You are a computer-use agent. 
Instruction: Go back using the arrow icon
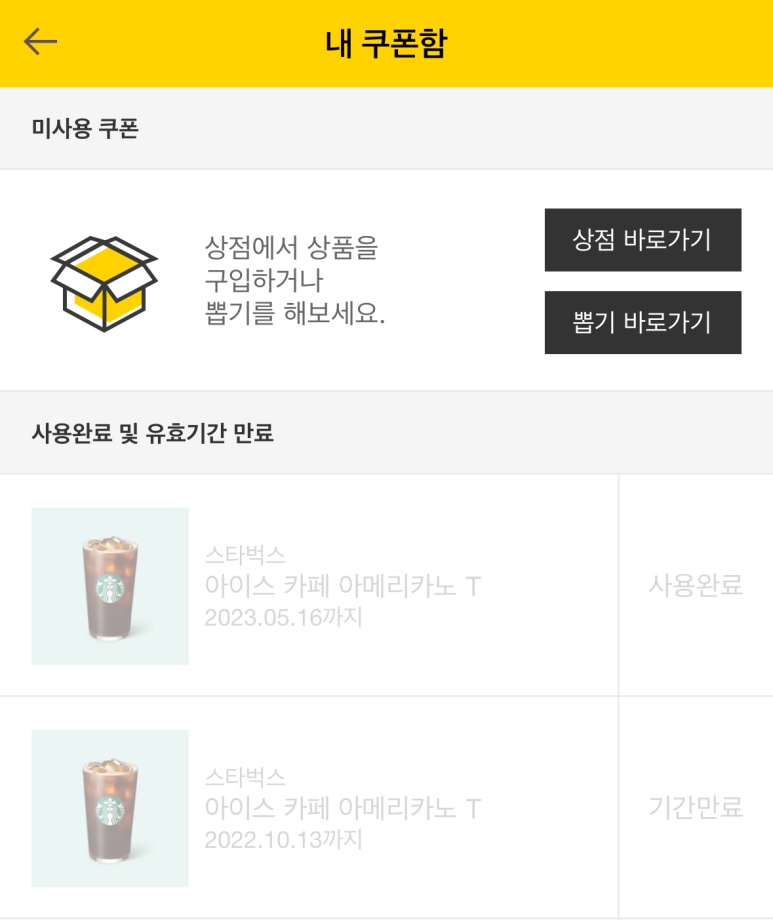click(x=41, y=42)
